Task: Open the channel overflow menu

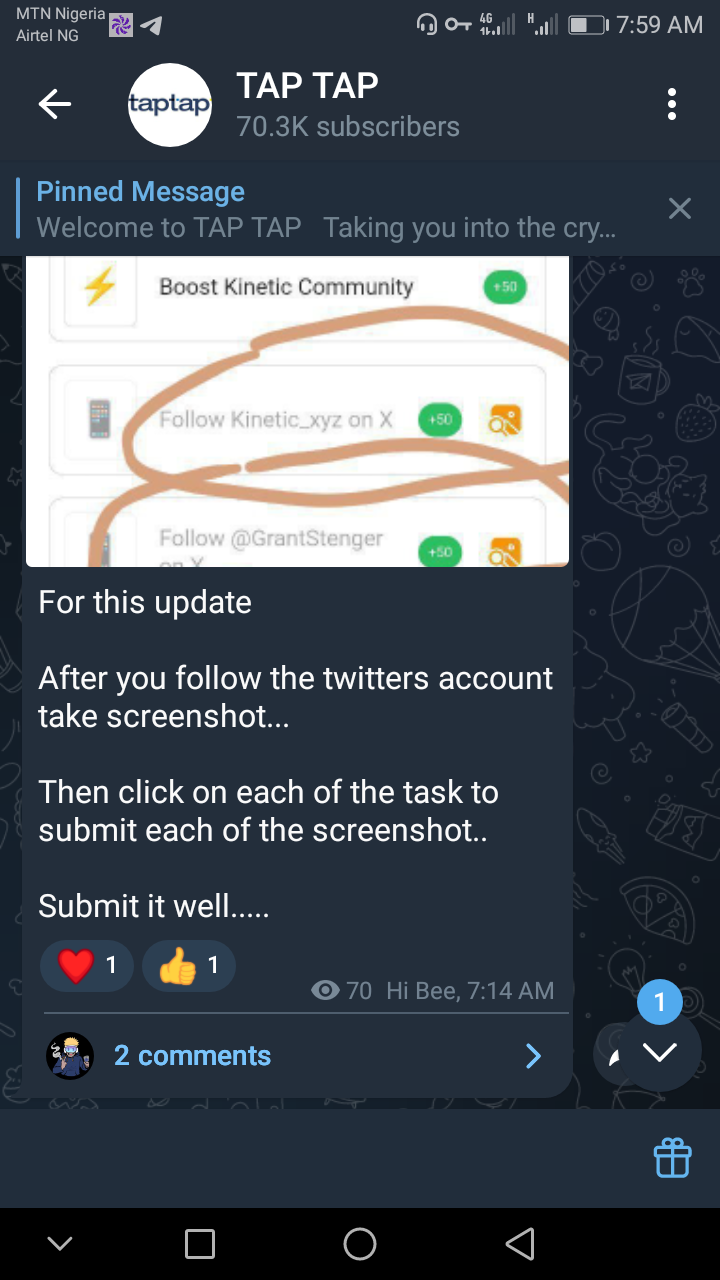Action: tap(672, 104)
